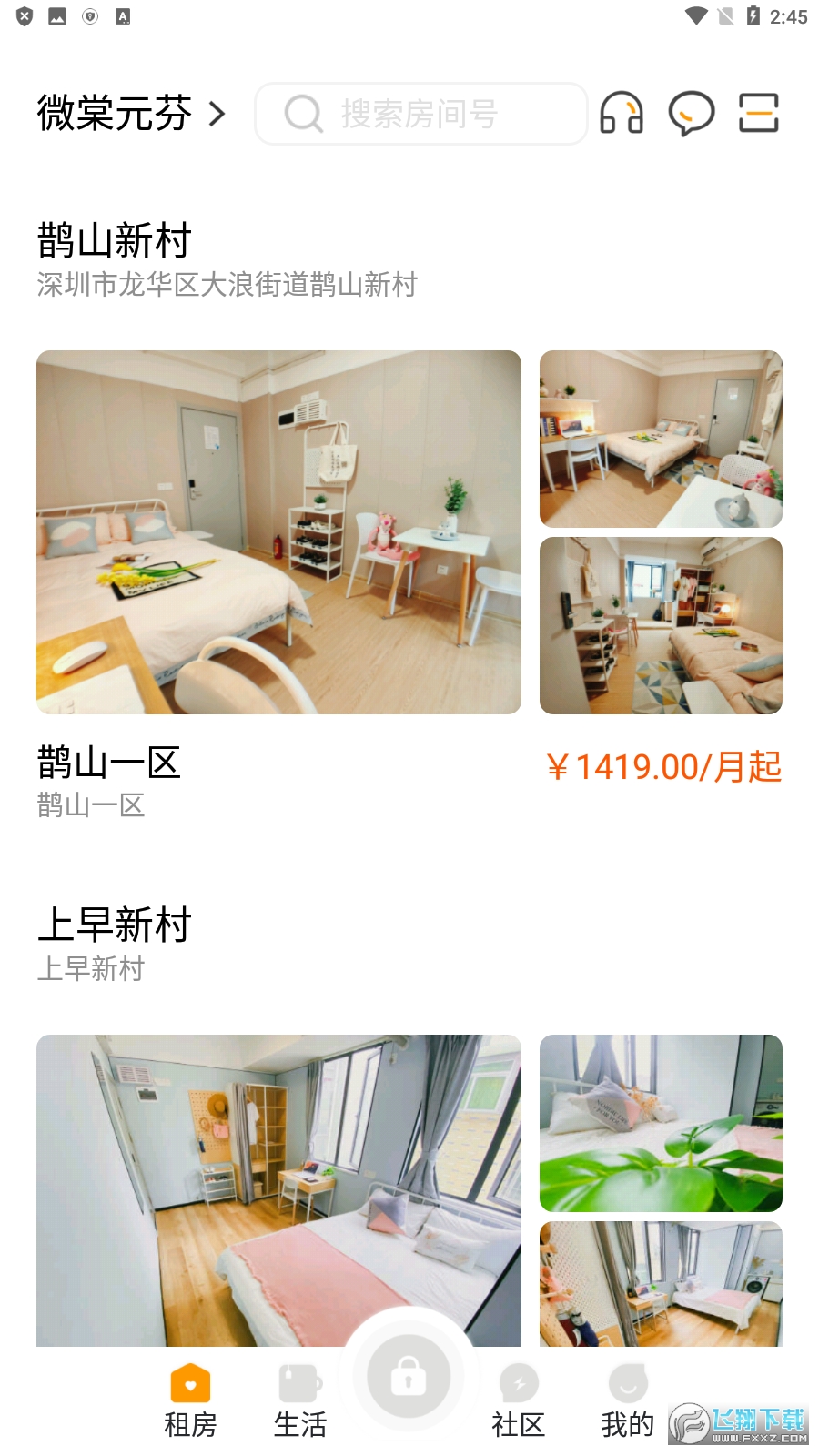This screenshot has height=1456, width=819.
Task: Switch to the 社区 tab
Action: [519, 1401]
